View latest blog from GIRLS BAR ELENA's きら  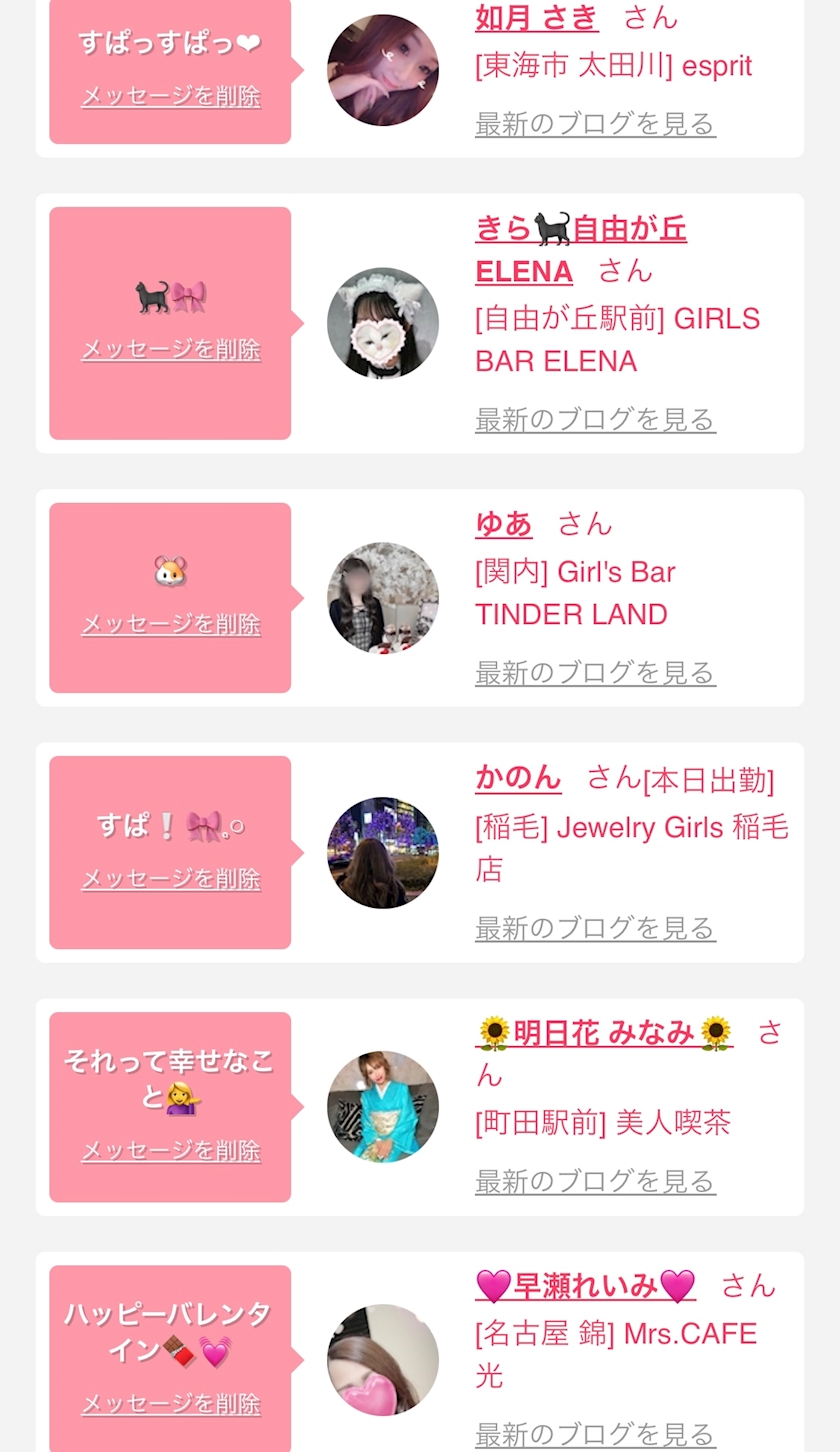click(595, 419)
